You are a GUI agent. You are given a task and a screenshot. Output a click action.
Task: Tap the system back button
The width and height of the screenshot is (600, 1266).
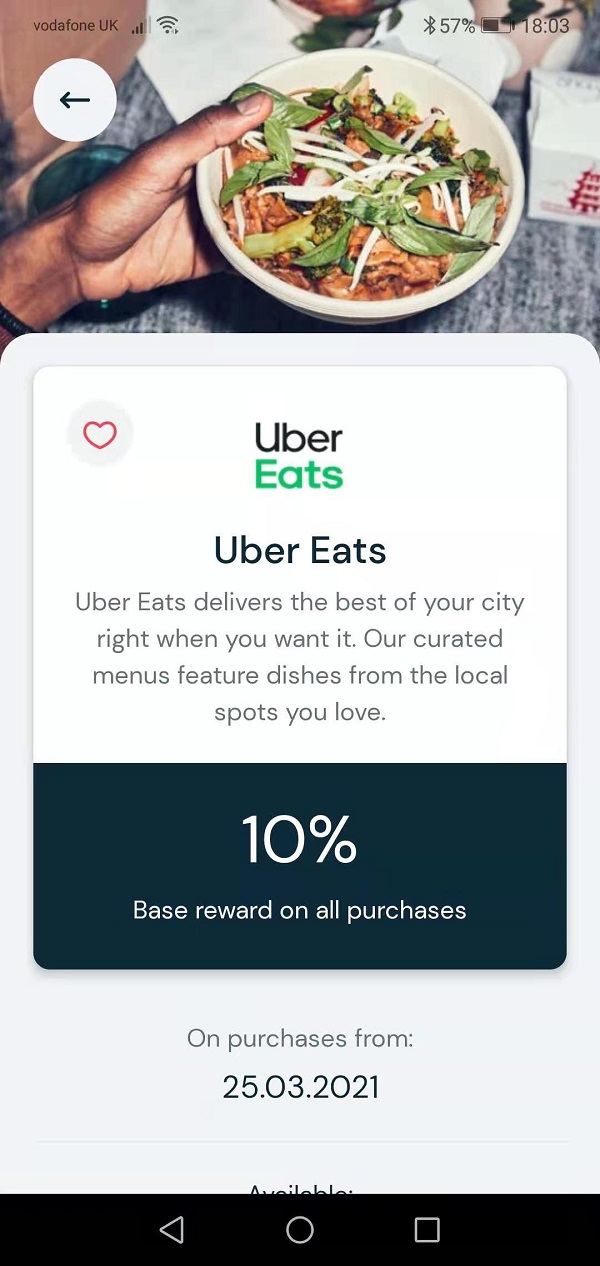tap(172, 1229)
